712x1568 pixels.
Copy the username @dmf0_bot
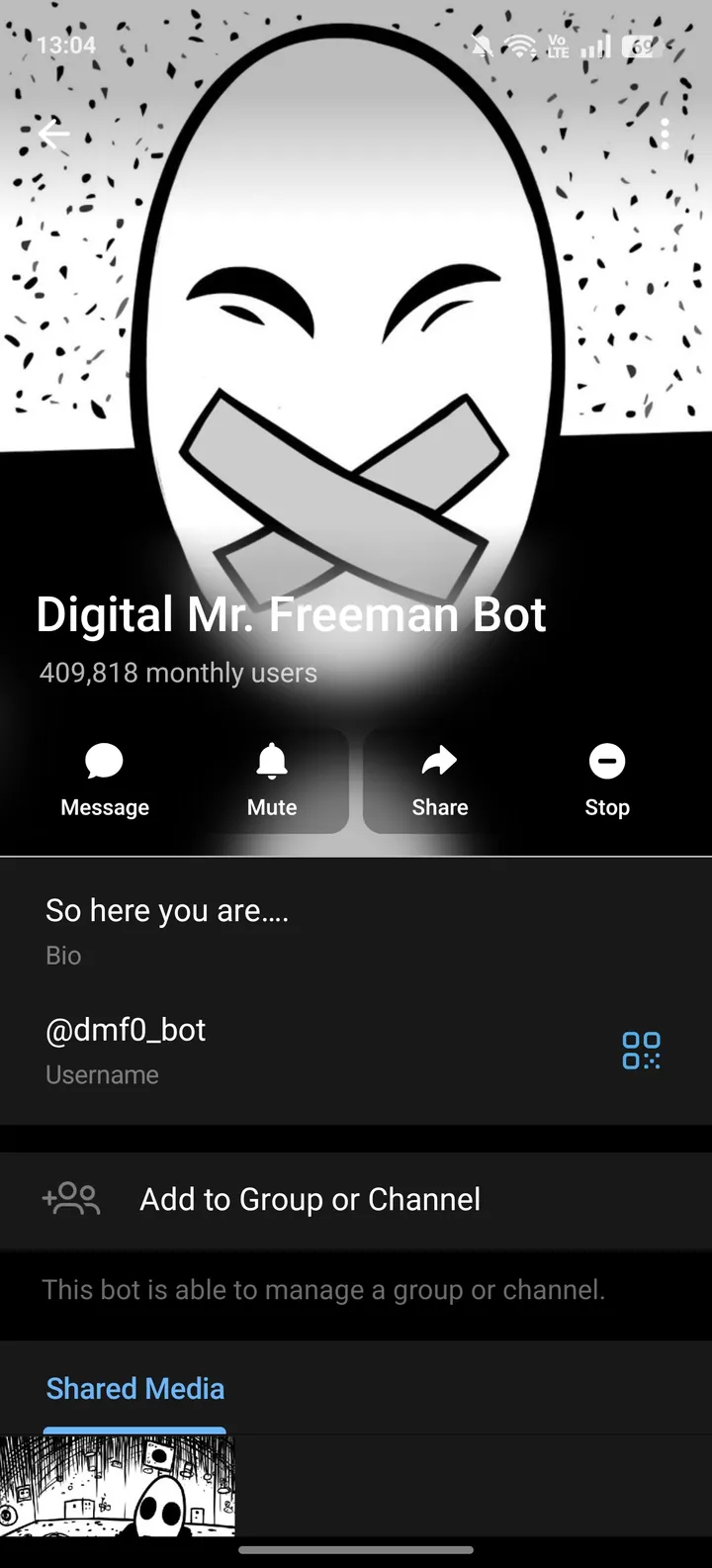126,1029
